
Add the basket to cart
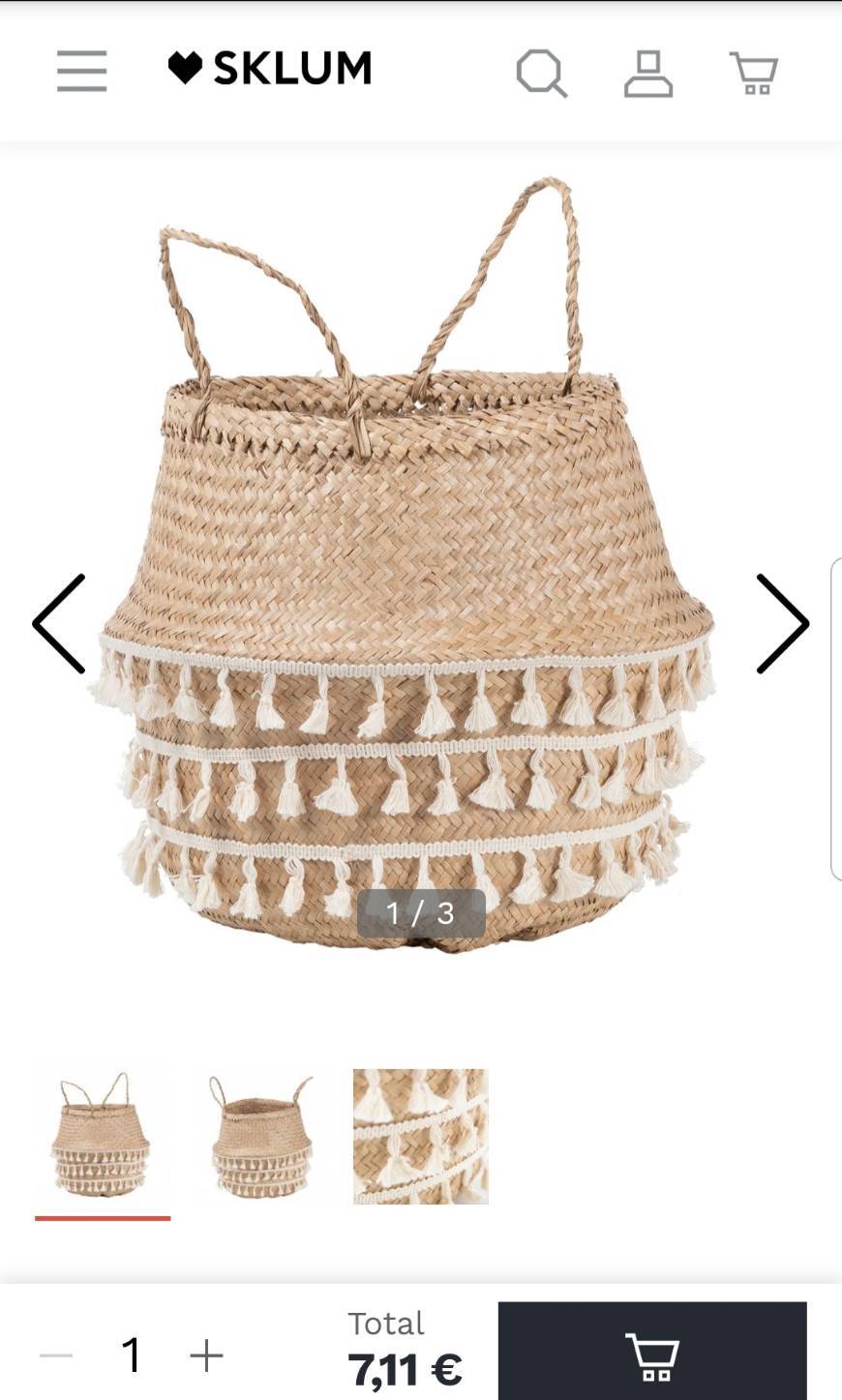tap(652, 1353)
